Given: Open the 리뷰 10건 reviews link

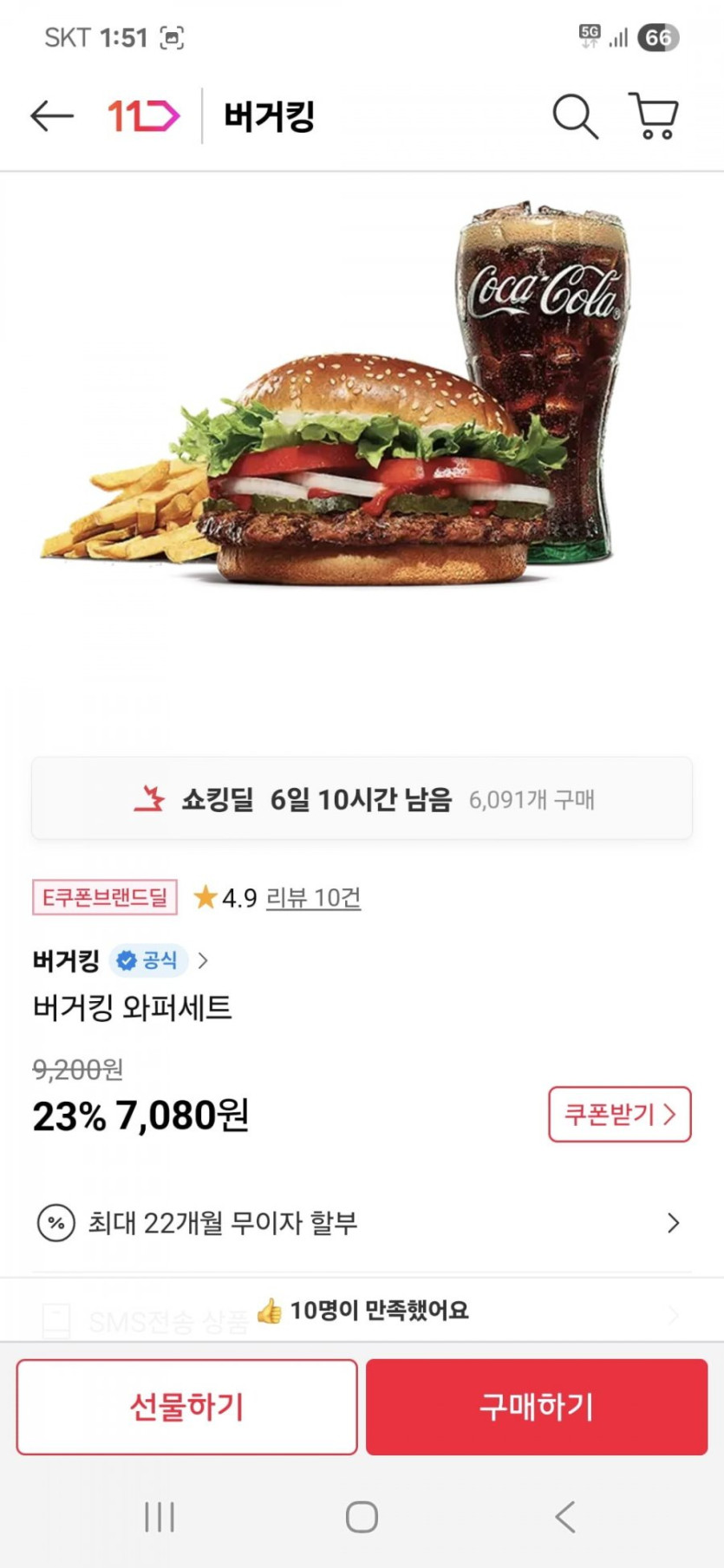Looking at the screenshot, I should click(x=313, y=898).
